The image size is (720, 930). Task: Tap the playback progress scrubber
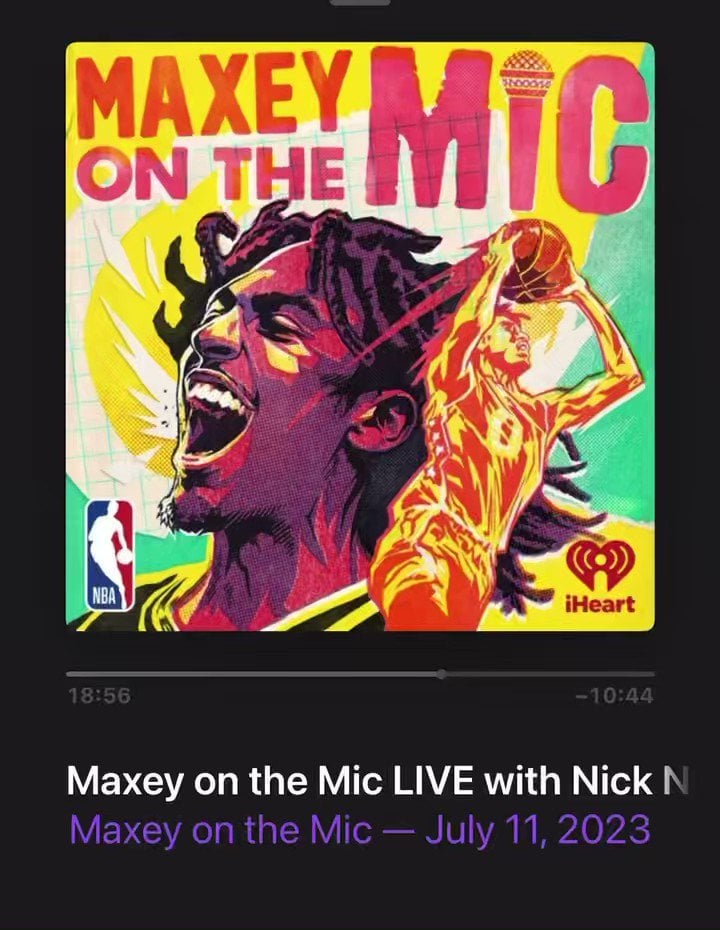[441, 674]
